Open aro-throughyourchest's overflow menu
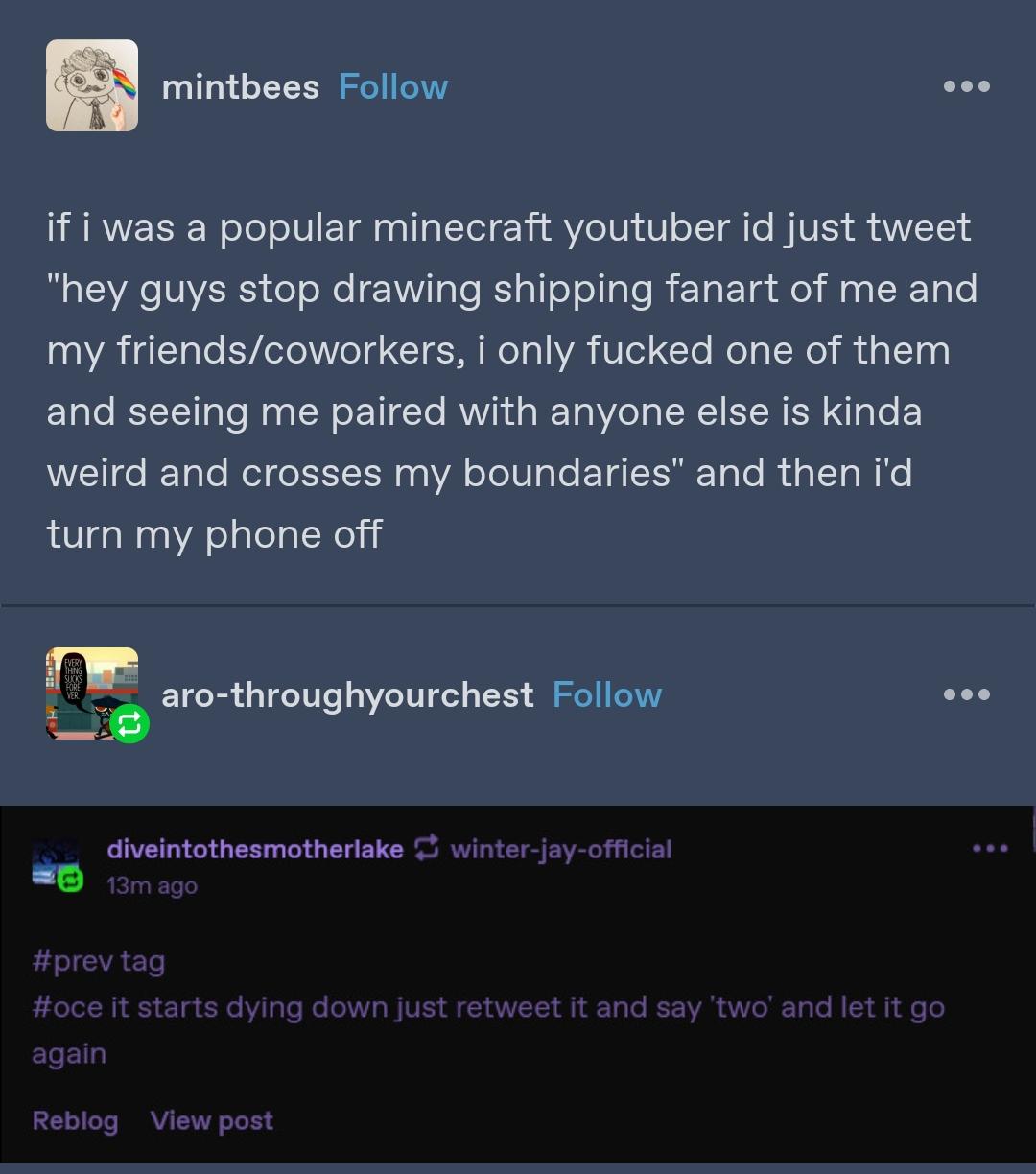The image size is (1036, 1174). pos(966,694)
